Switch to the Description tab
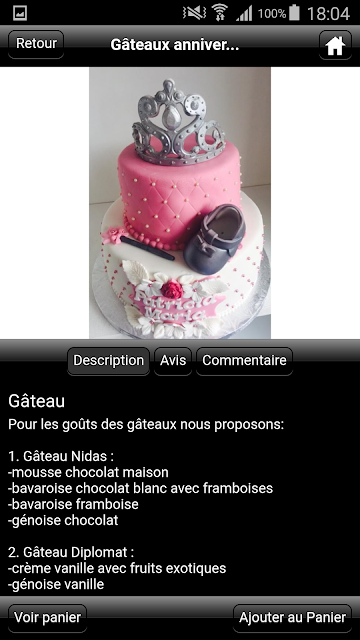 108,361
